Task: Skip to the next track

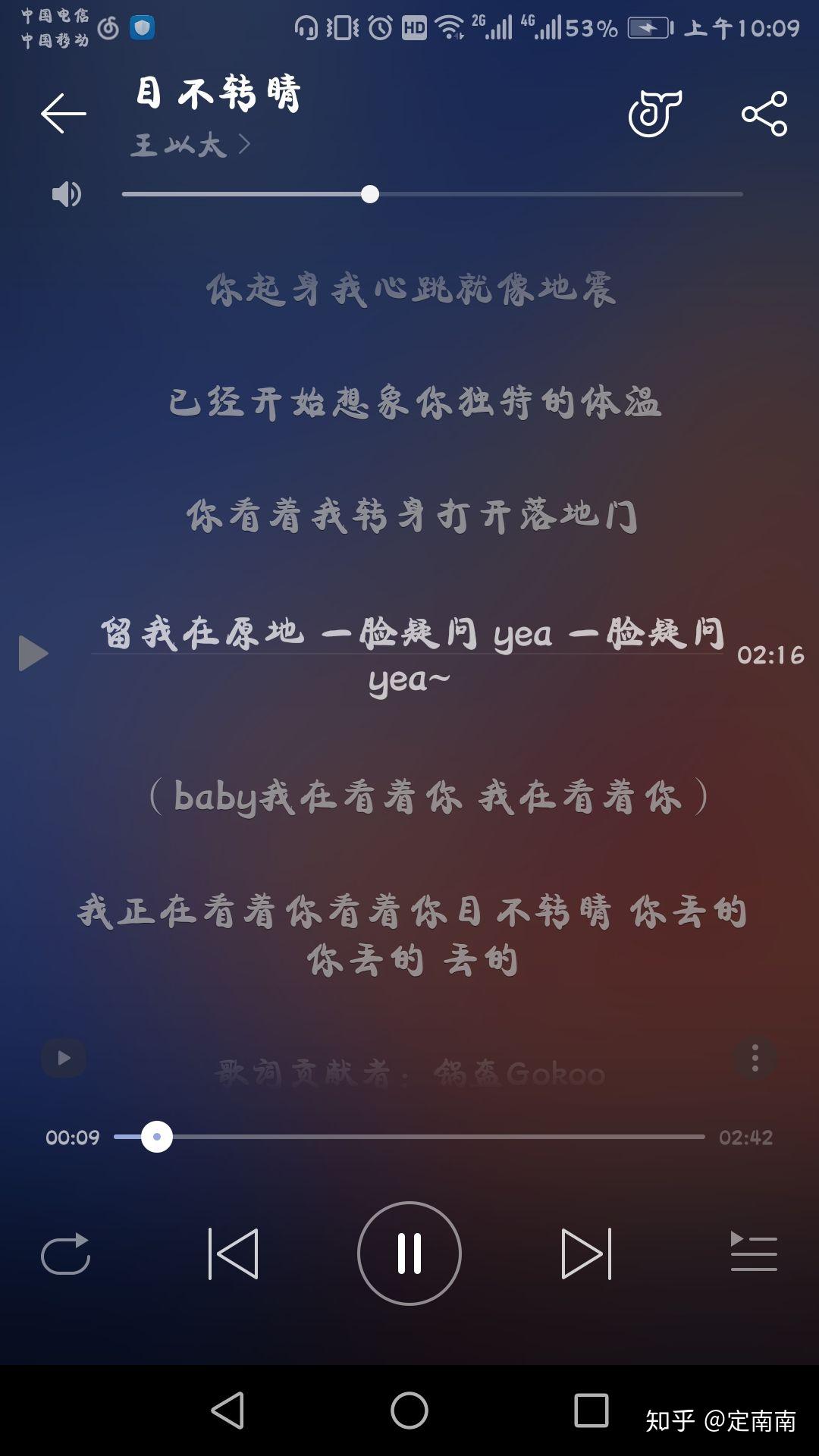Action: 585,1254
